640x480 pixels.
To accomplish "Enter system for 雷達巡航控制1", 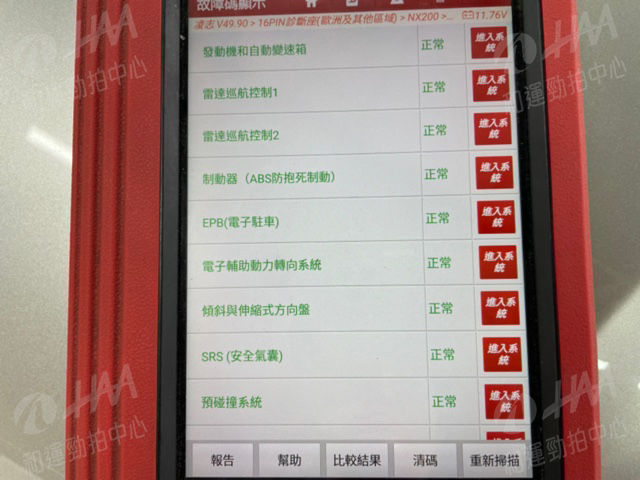I will click(491, 88).
